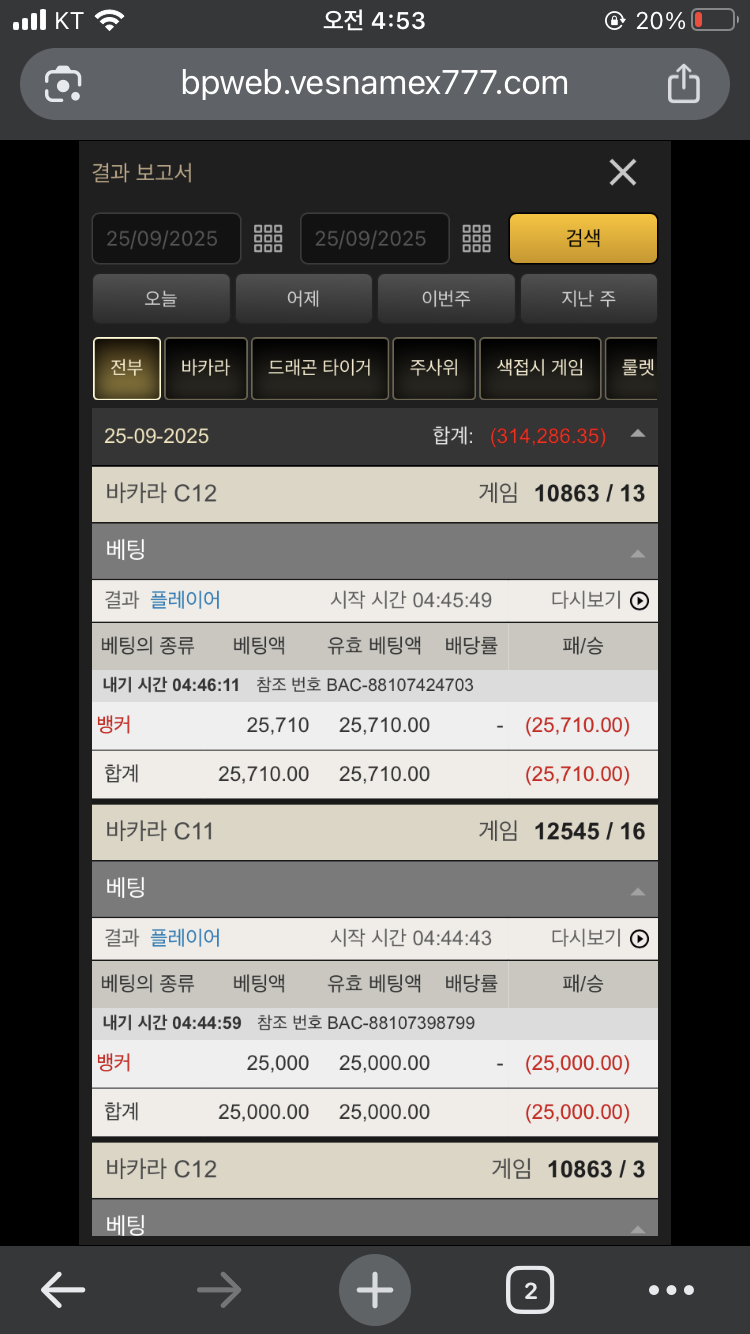Select the 어제 quick filter
Image resolution: width=750 pixels, height=1334 pixels.
[x=303, y=299]
